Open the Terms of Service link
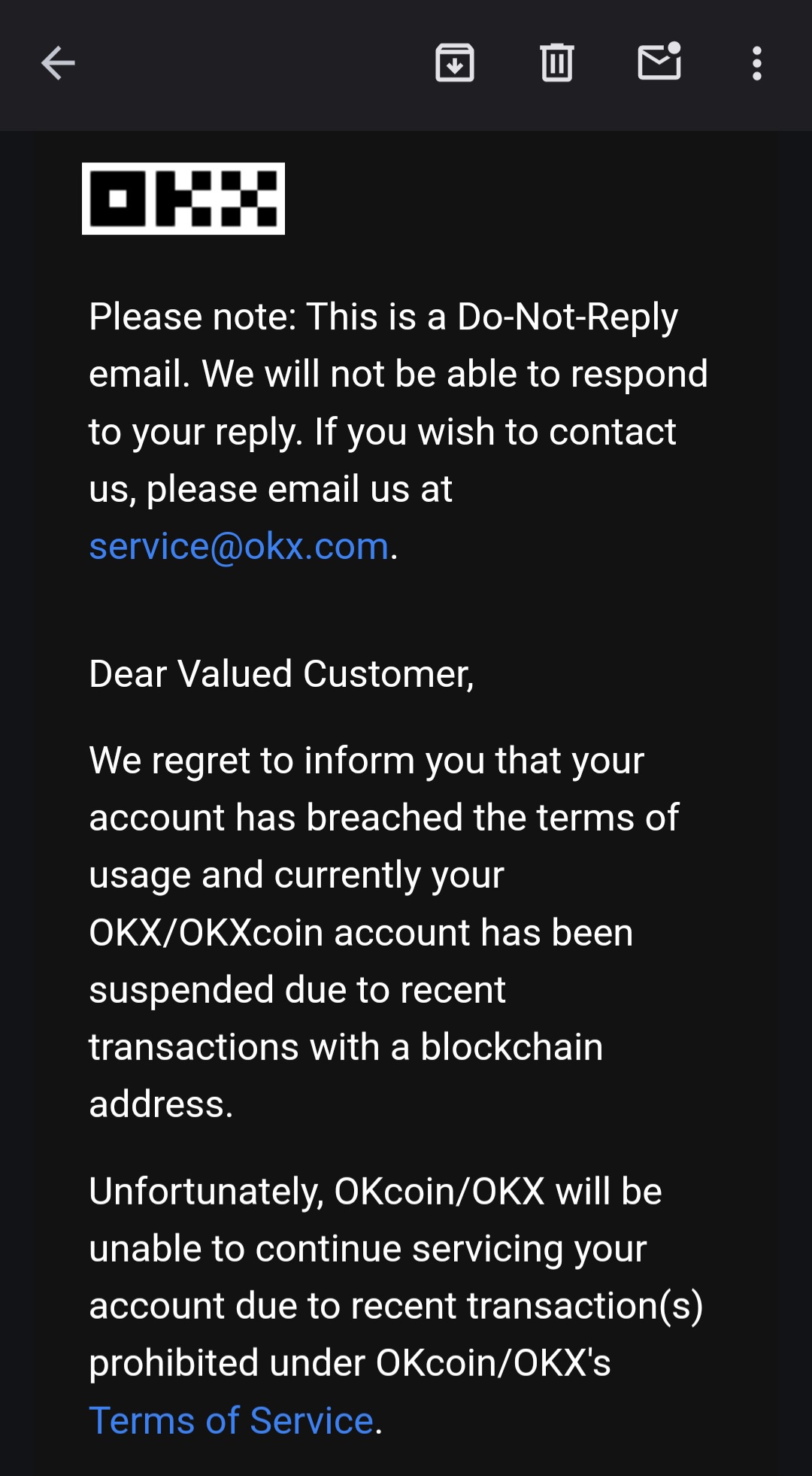This screenshot has width=812, height=1476. (232, 1420)
